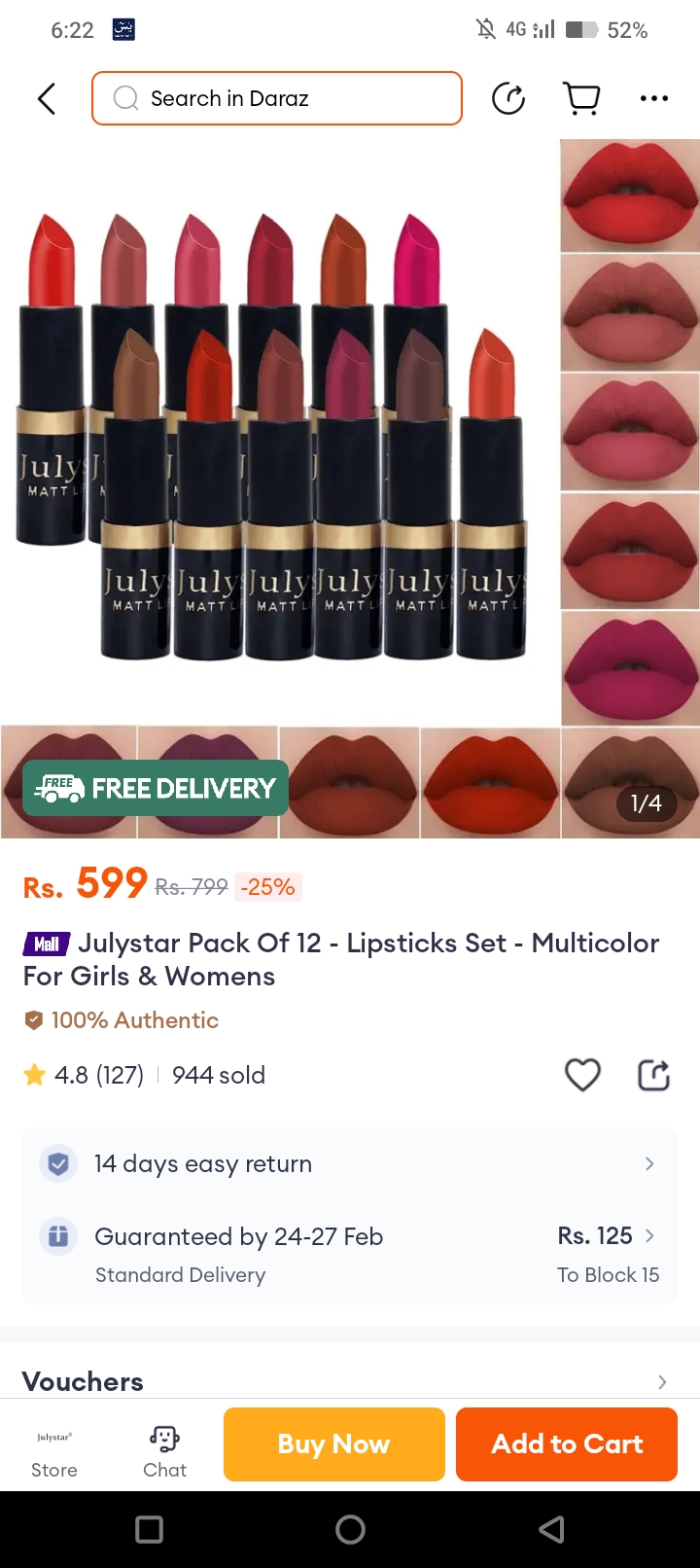Add product to wishlist with heart icon
Screen dimensions: 700x1568
(x=582, y=1075)
